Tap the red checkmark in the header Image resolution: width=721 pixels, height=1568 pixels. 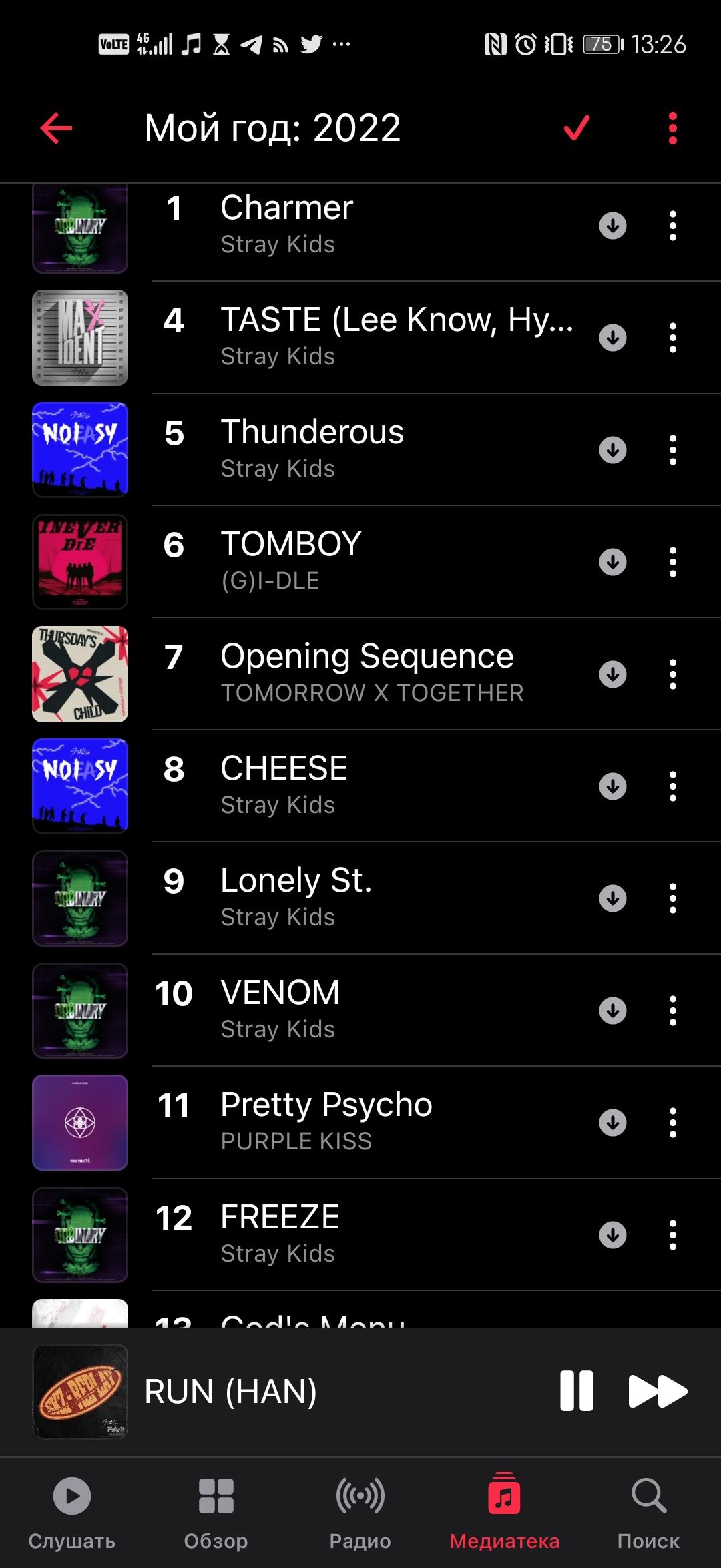[576, 128]
